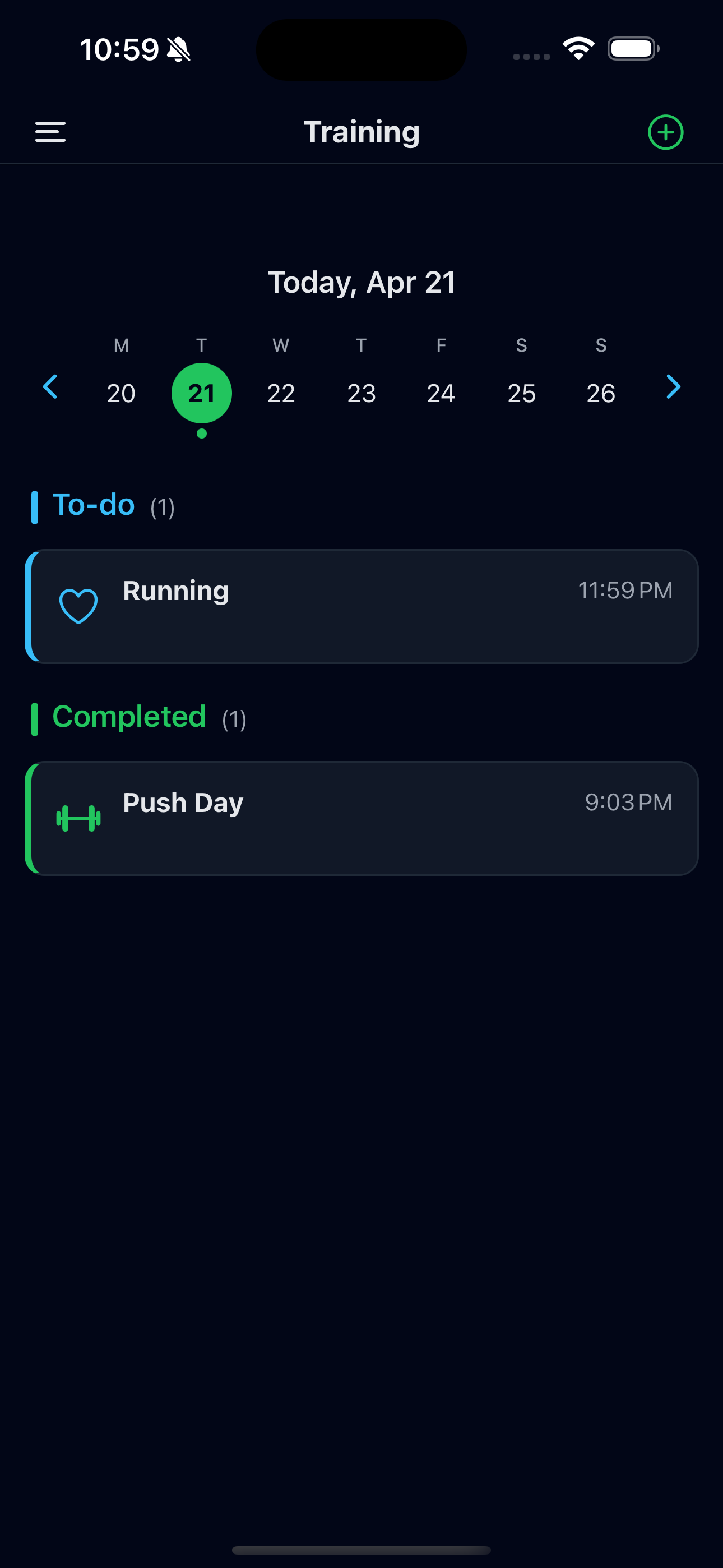Open the Running to-do workout
Screen dimensions: 723x1568
[x=361, y=606]
